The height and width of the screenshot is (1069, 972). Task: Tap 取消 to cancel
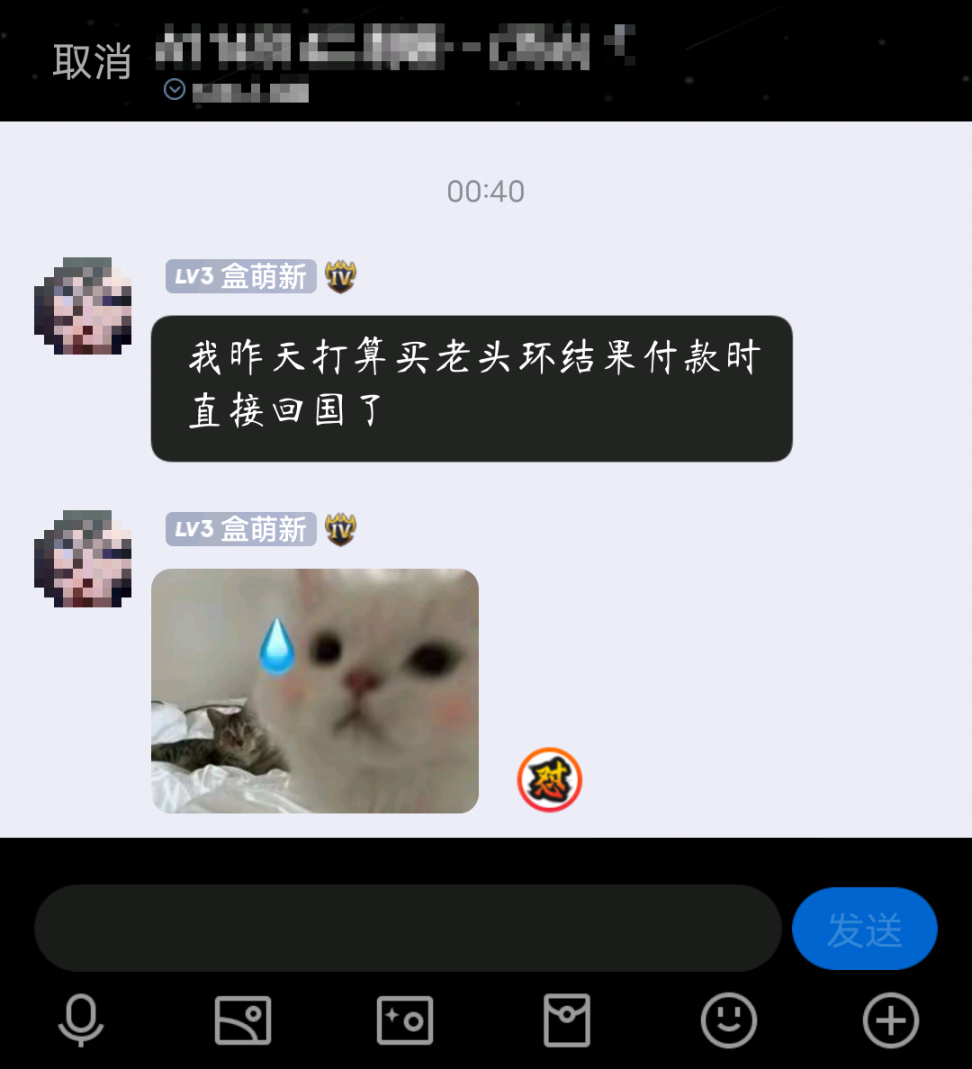[x=92, y=61]
